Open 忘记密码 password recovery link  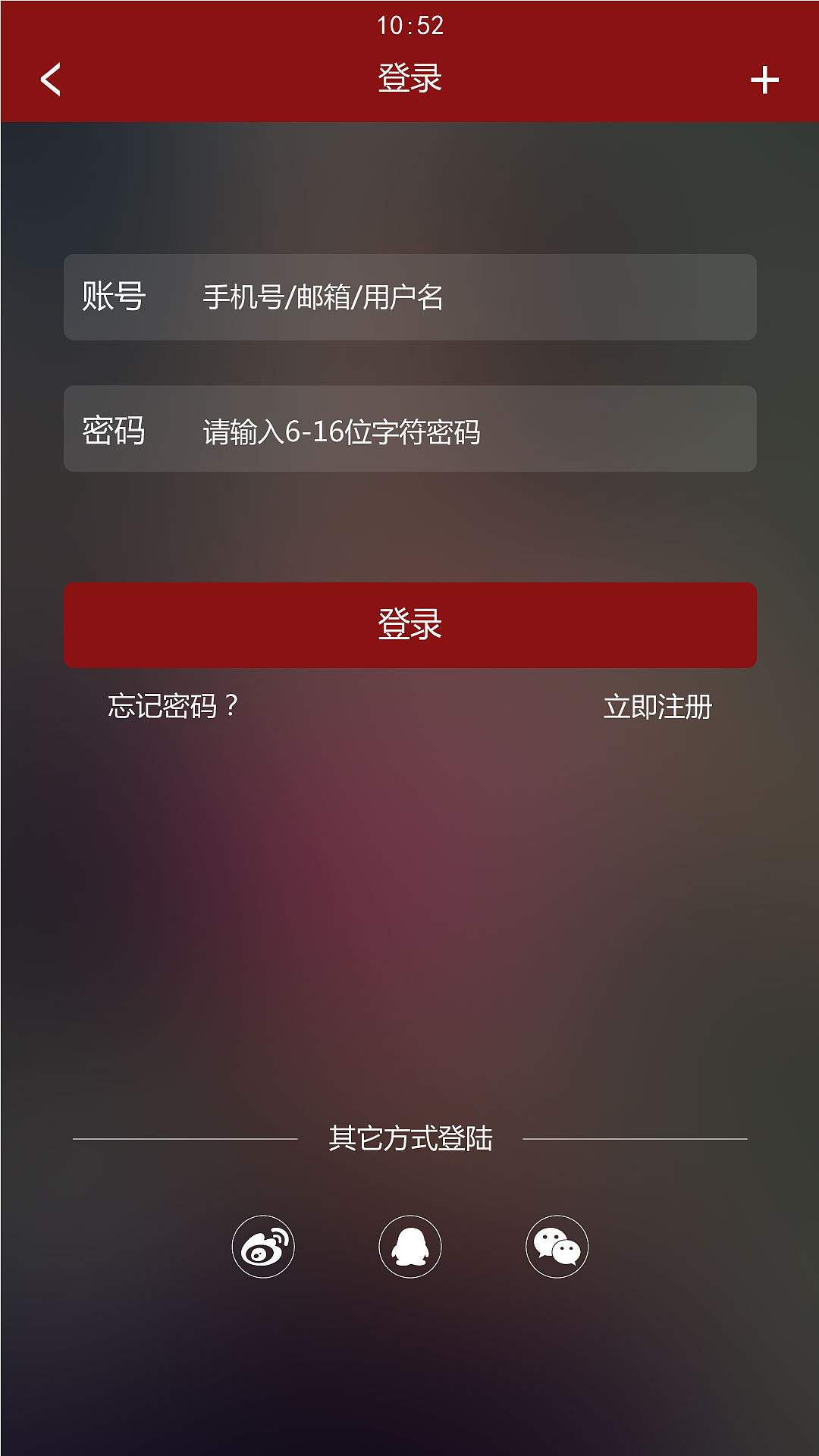171,708
